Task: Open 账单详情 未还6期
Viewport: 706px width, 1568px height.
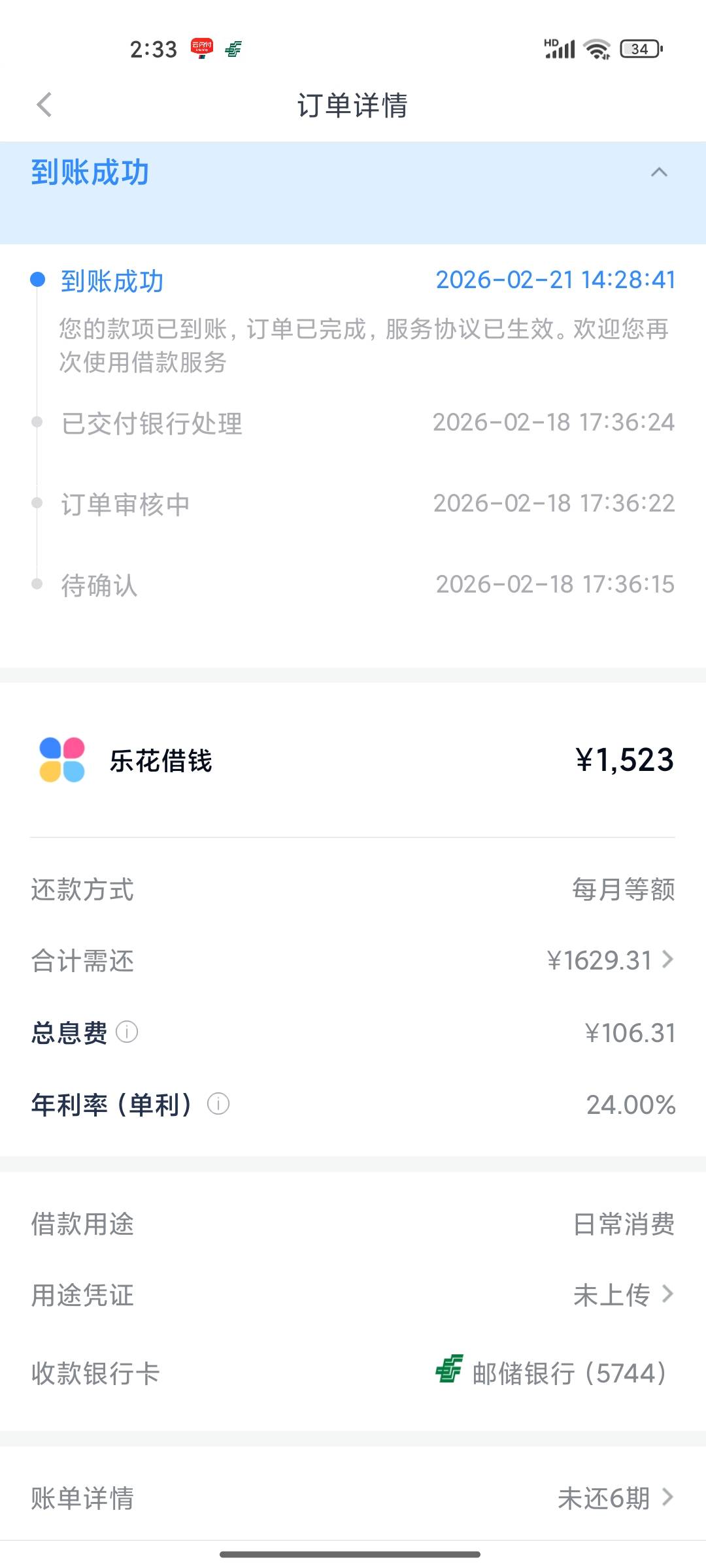Action: [614, 1497]
